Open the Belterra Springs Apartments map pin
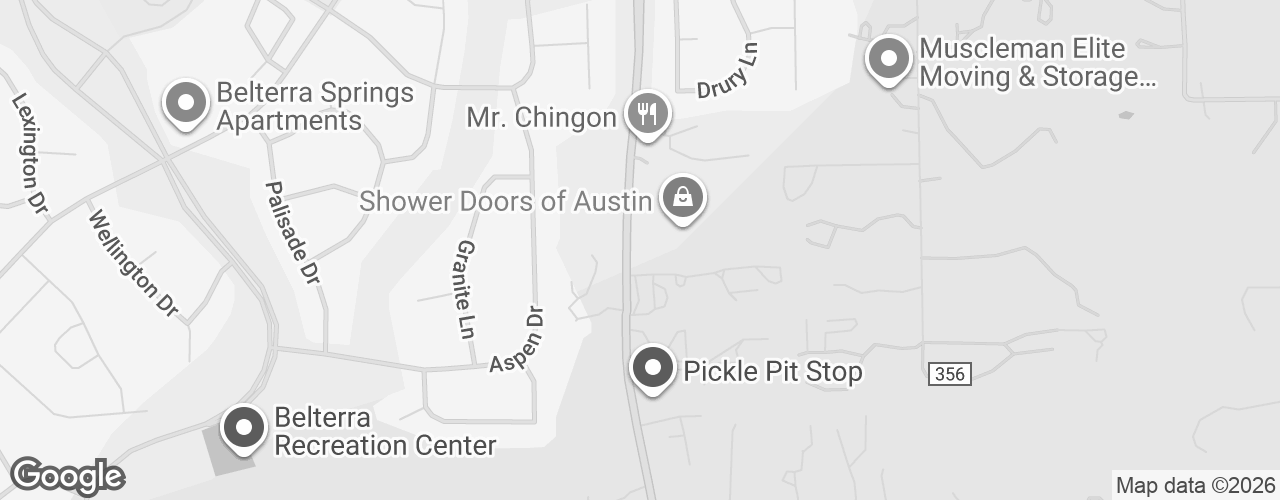 click(185, 103)
